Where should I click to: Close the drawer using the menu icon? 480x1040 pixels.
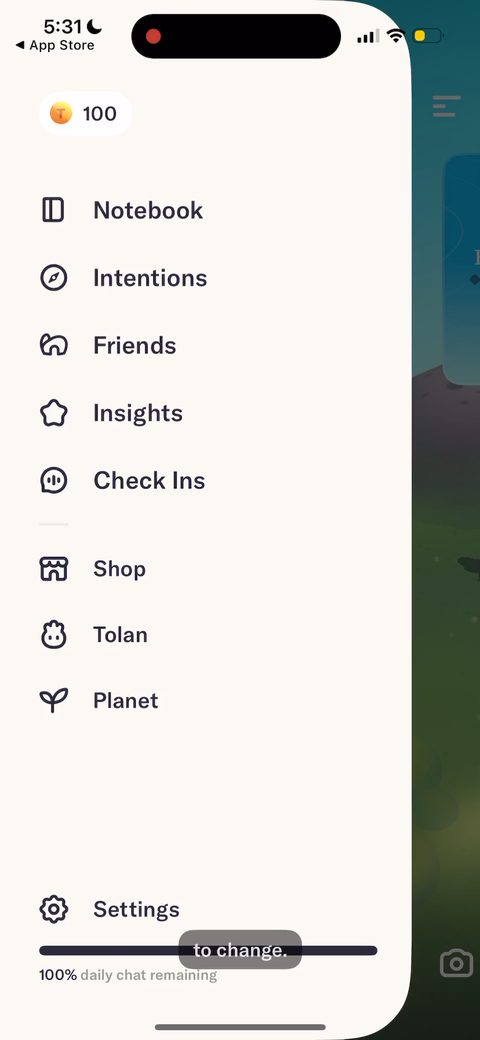[x=446, y=106]
